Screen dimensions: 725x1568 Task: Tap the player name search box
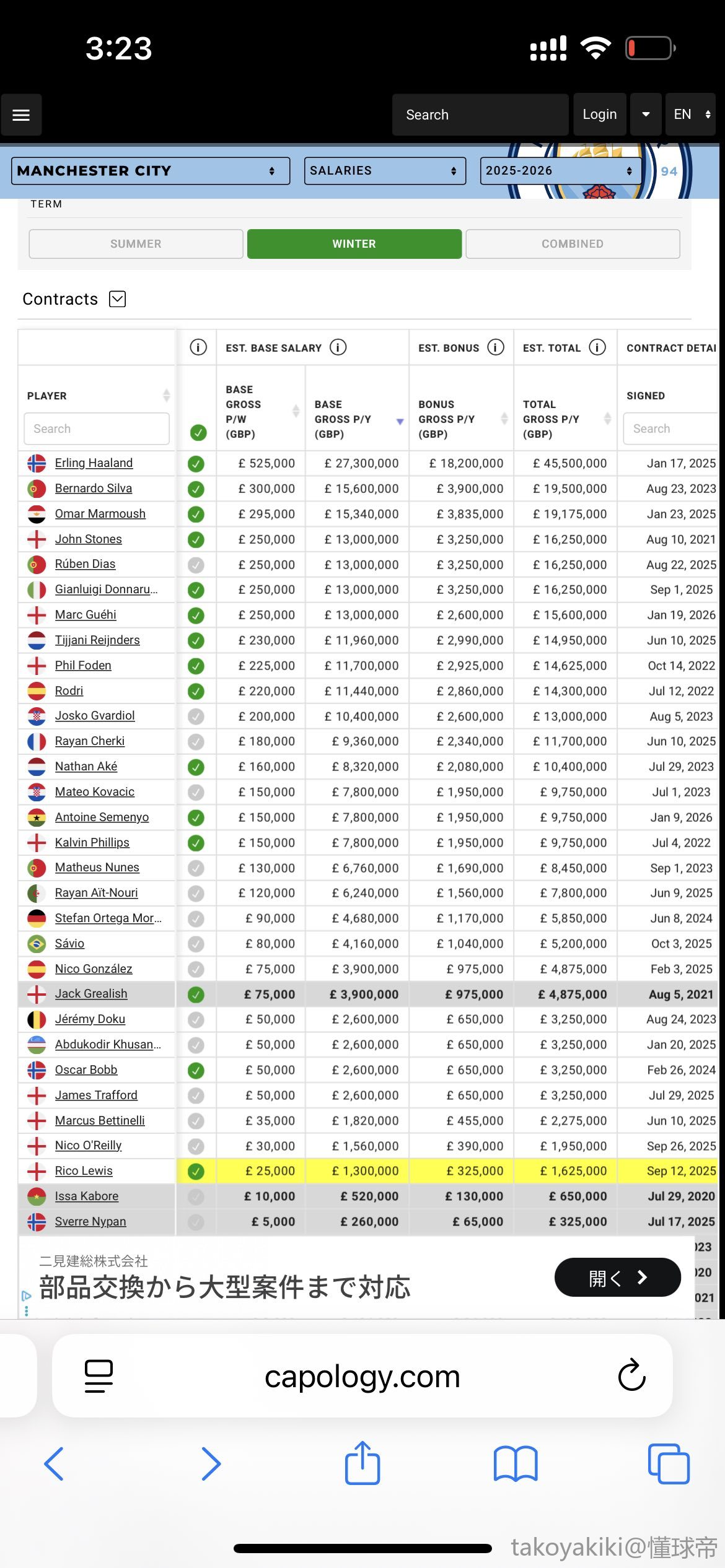[x=97, y=429]
